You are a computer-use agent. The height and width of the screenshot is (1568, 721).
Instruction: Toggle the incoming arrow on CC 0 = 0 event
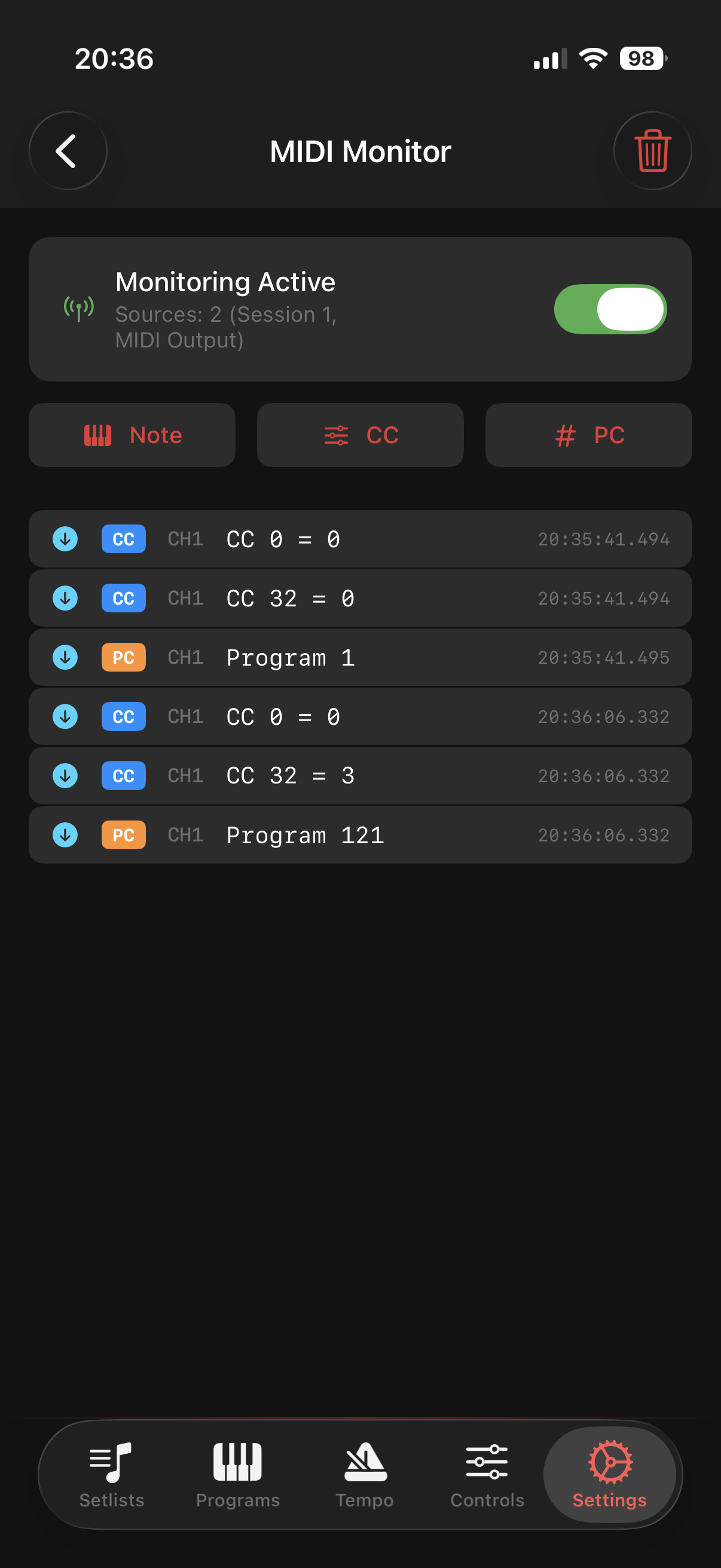(x=65, y=538)
